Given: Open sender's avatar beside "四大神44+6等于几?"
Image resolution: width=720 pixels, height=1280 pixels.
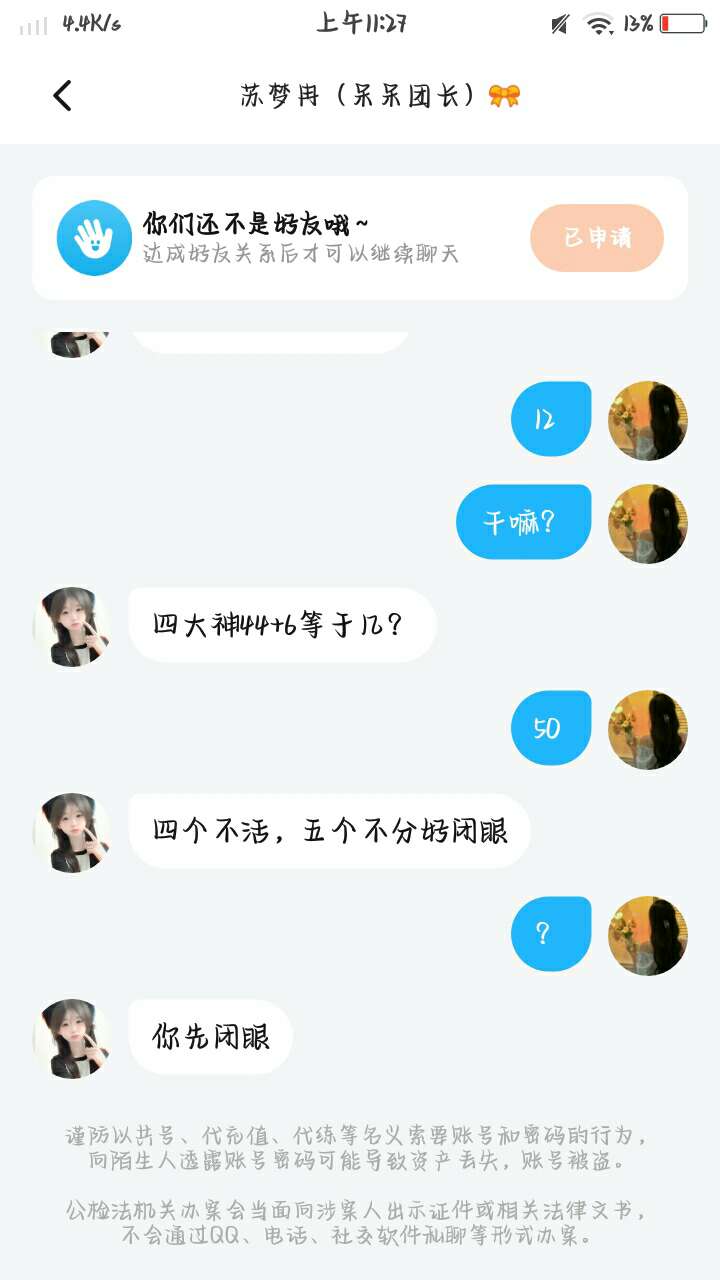Looking at the screenshot, I should 72,627.
